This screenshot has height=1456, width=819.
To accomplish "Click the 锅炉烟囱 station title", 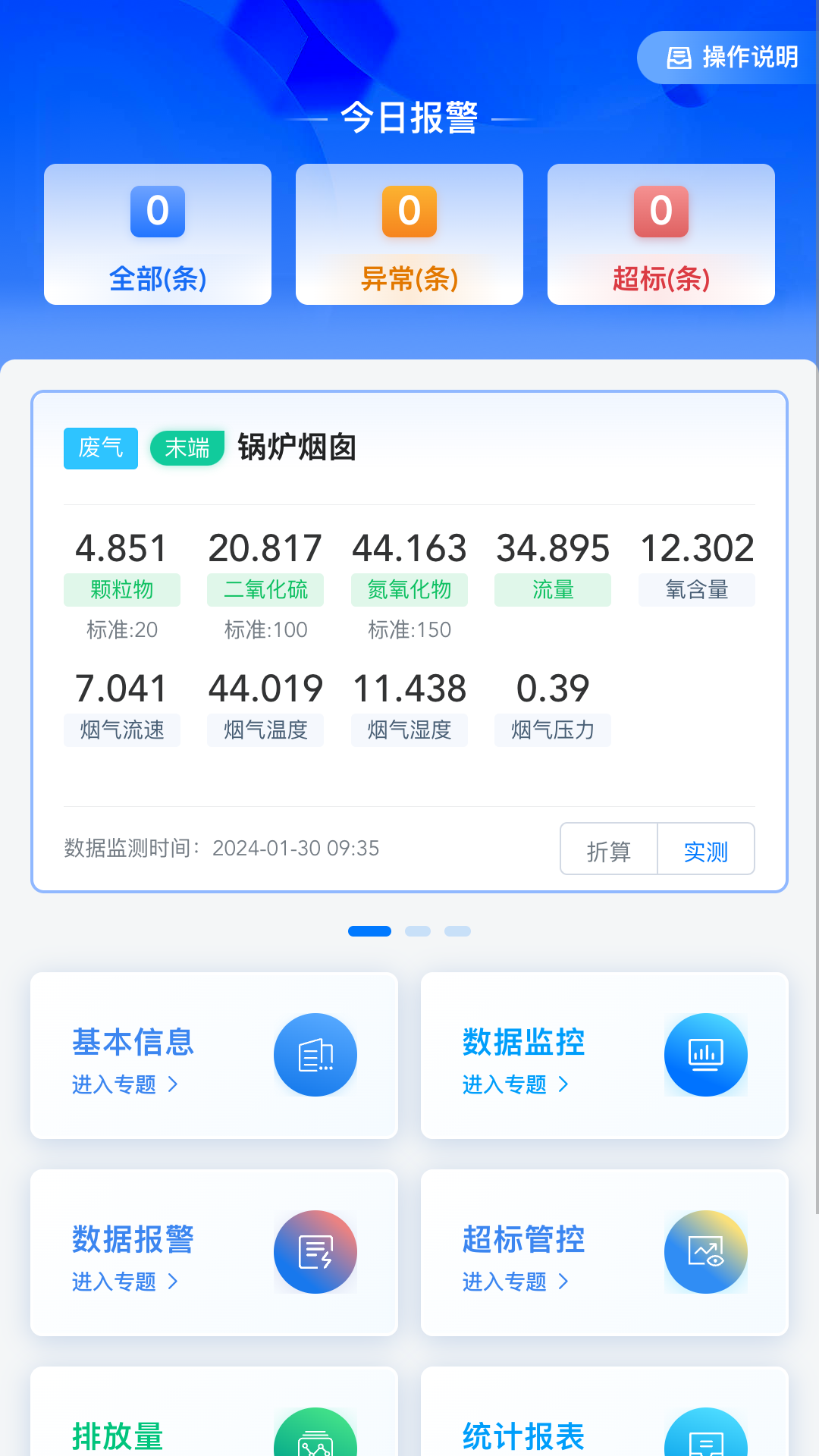I will tap(294, 448).
